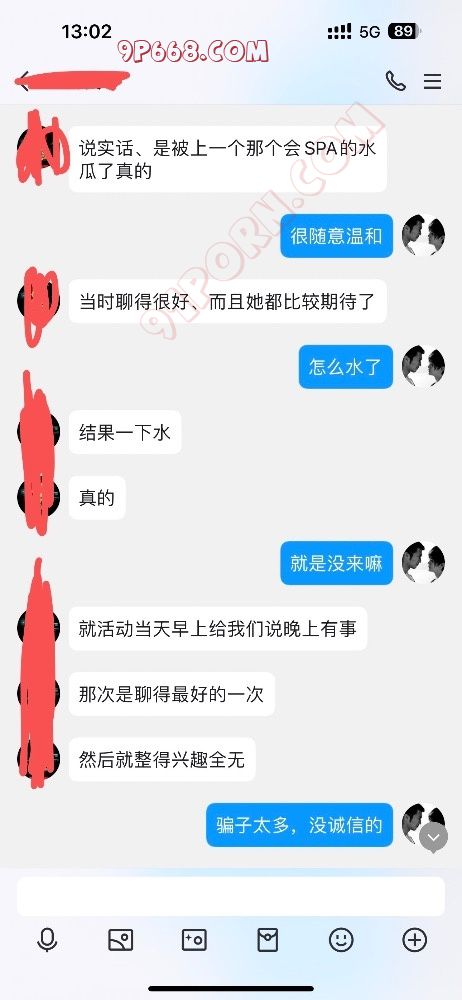
Task: Open the camera icon in the toolbar
Action: click(194, 939)
